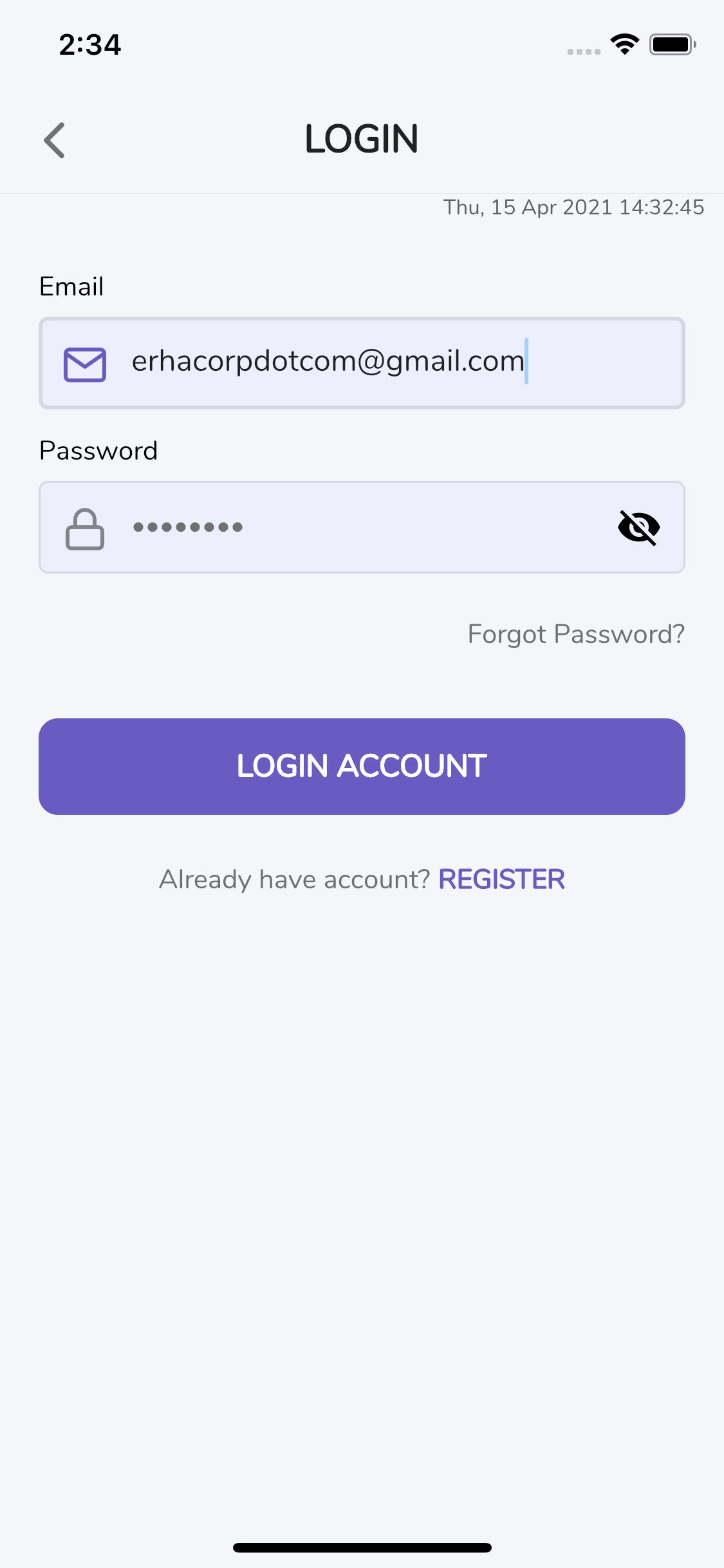Tap the Email input field
Screen dimensions: 724x1568
362,363
